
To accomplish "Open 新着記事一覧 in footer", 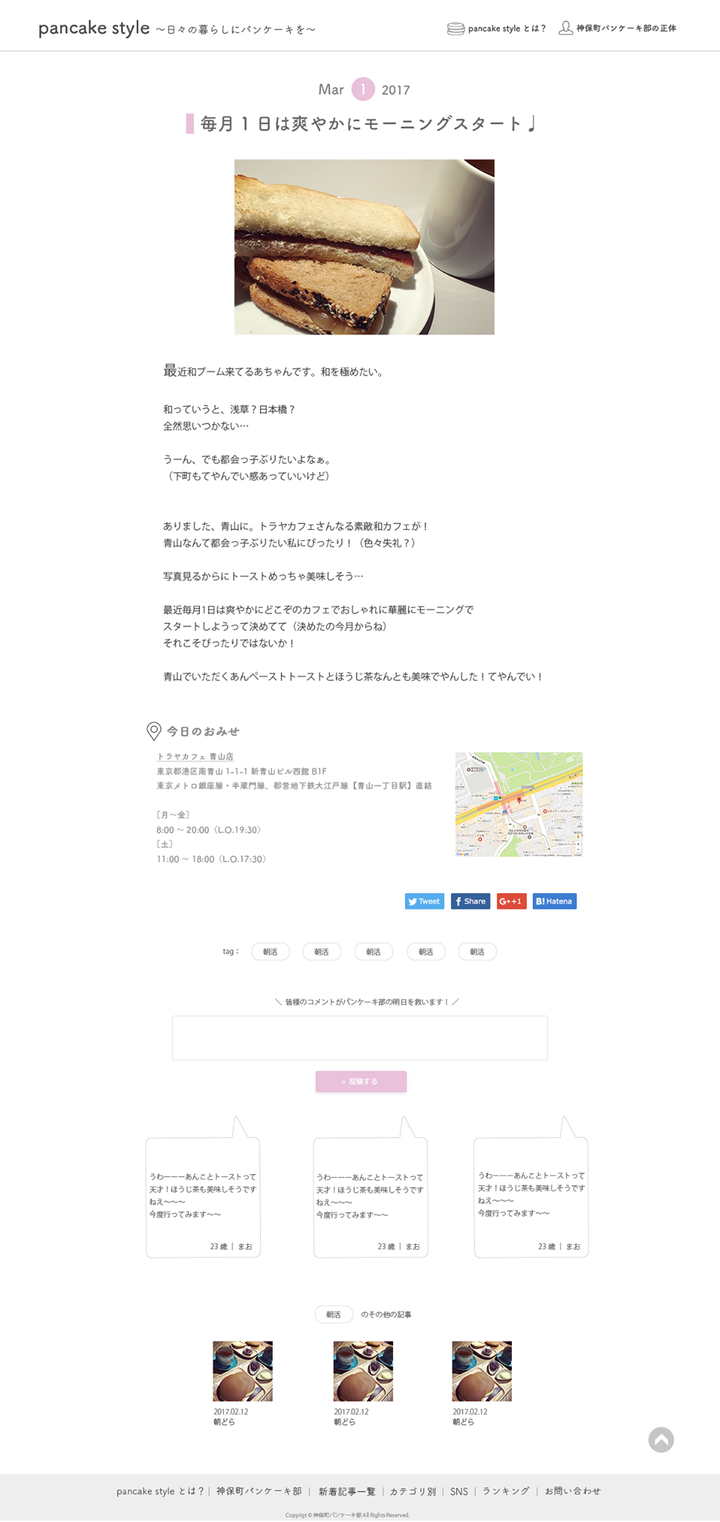I will (347, 1491).
